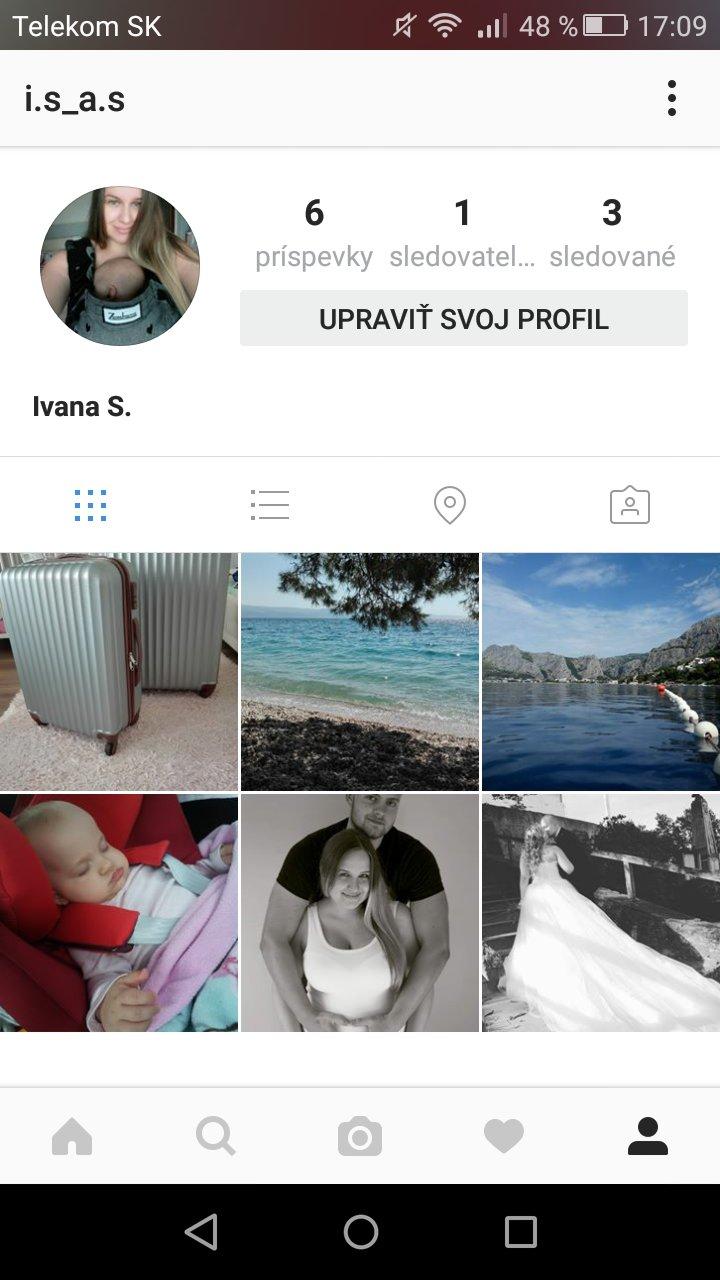The height and width of the screenshot is (1280, 720).
Task: Open the beach under pine branches photo
Action: (x=360, y=672)
